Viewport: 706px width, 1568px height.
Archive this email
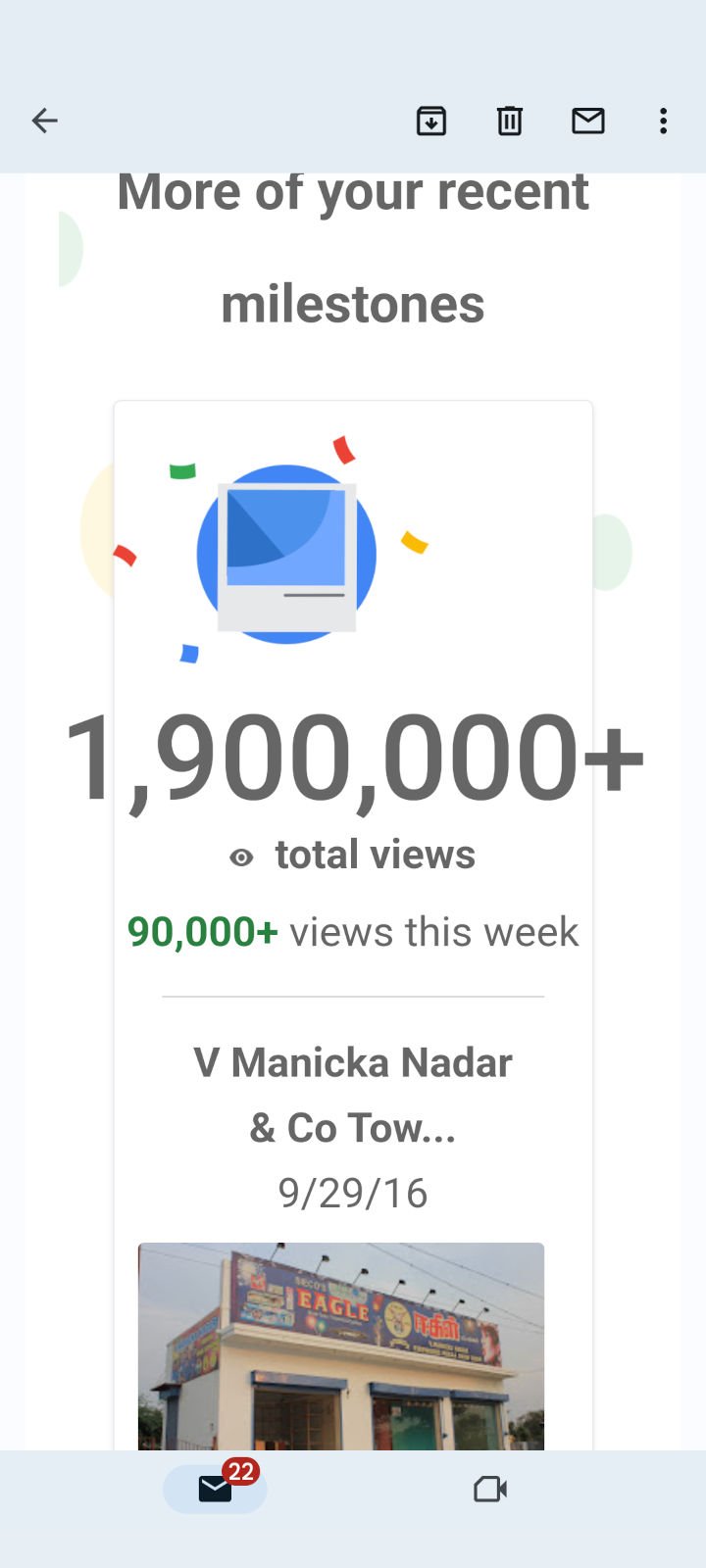tap(431, 121)
